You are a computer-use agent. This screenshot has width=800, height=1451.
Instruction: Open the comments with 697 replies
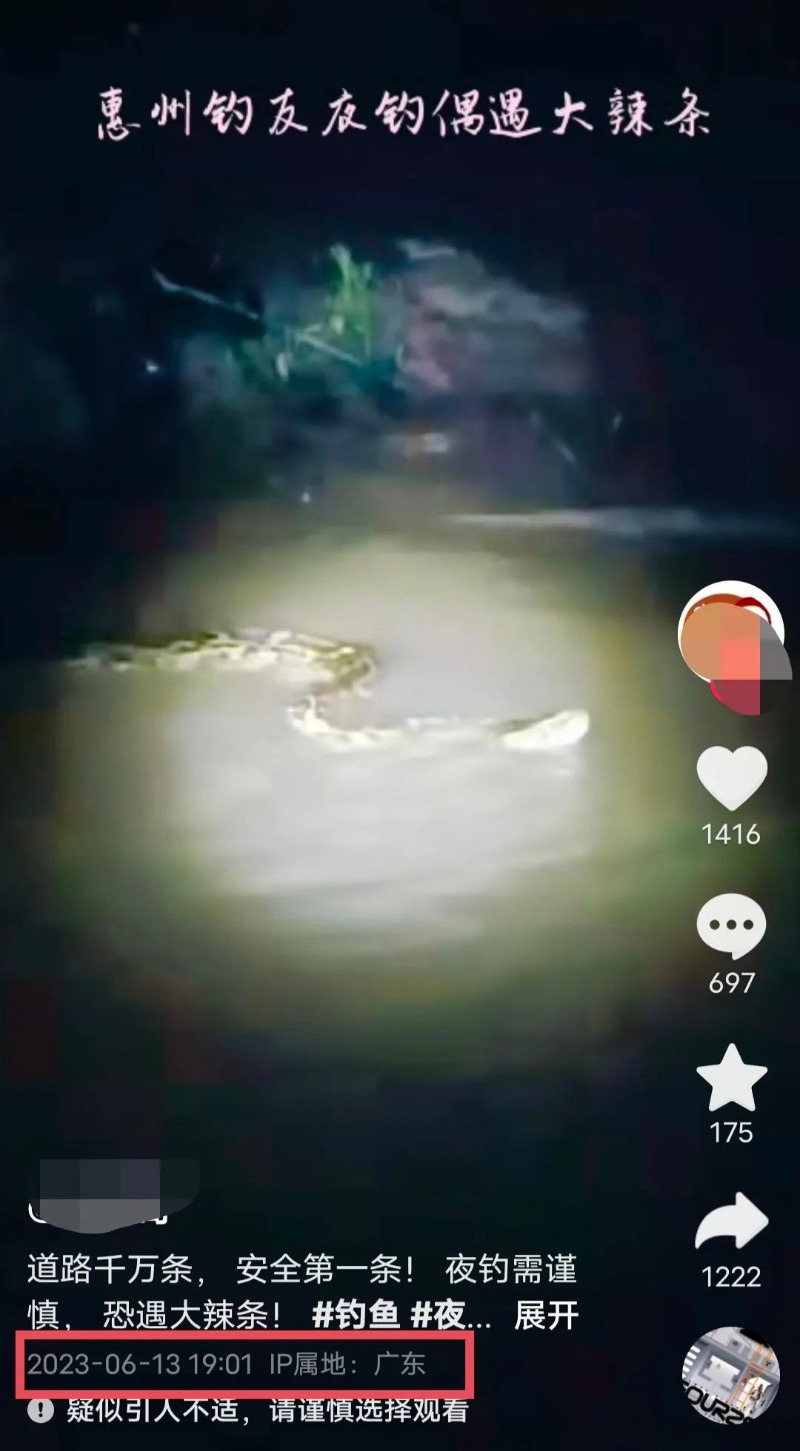[731, 927]
